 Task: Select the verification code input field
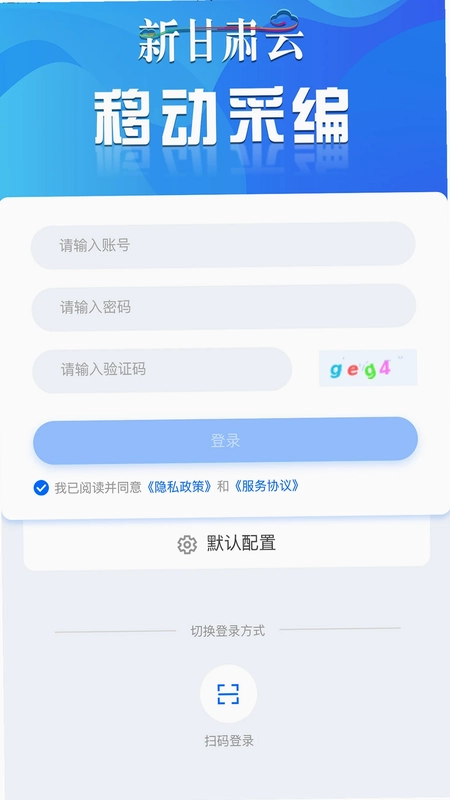(162, 370)
